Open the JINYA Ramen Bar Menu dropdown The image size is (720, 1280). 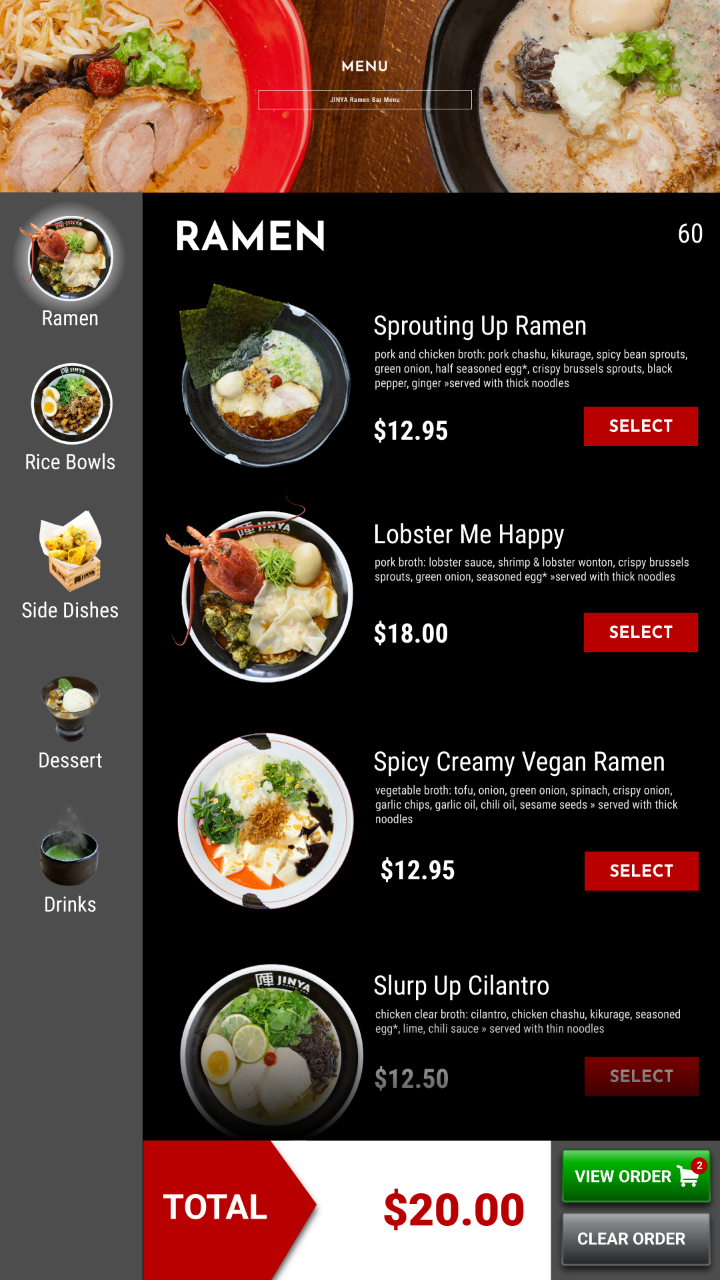365,100
